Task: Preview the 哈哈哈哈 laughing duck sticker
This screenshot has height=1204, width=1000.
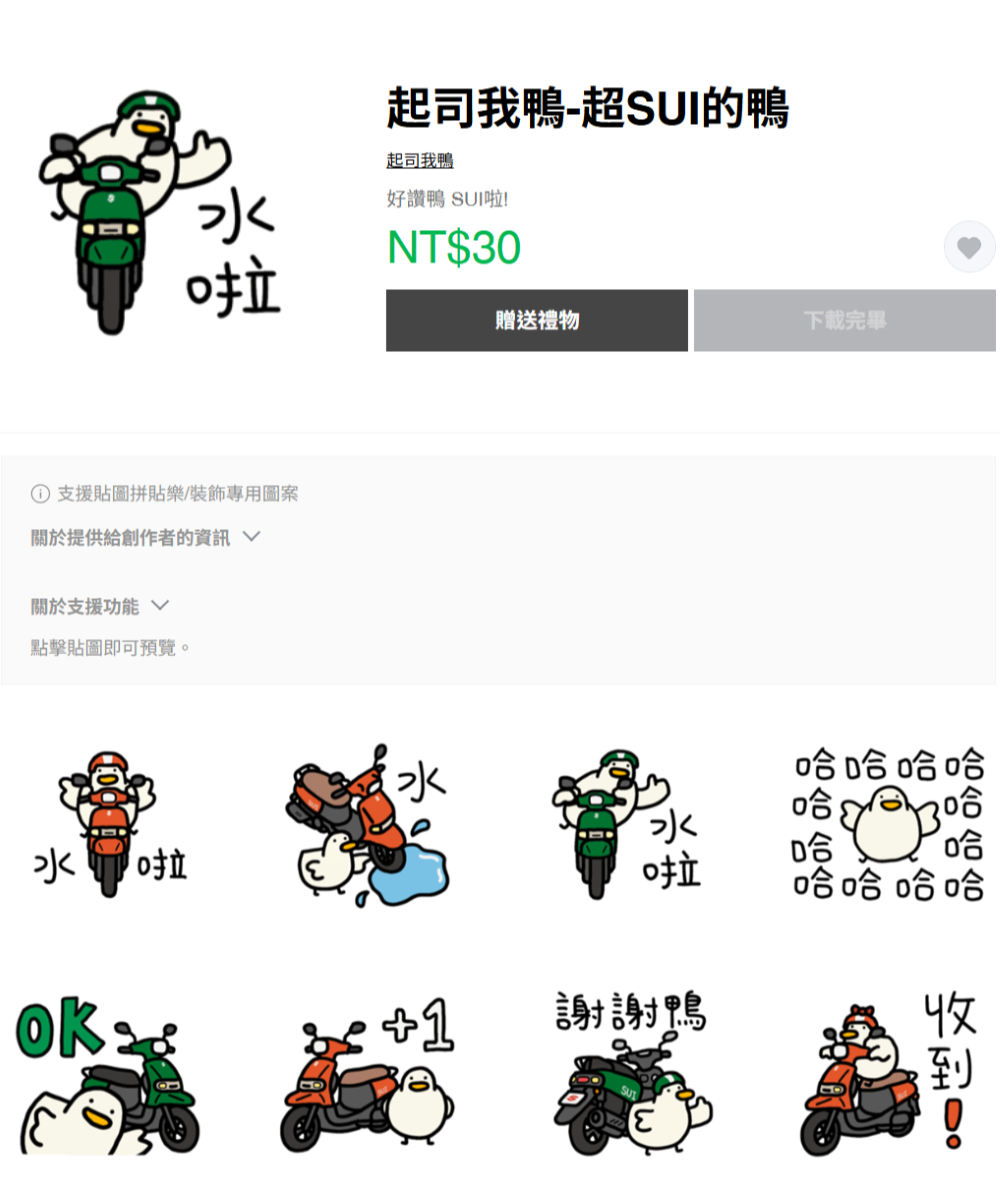Action: pos(888,825)
